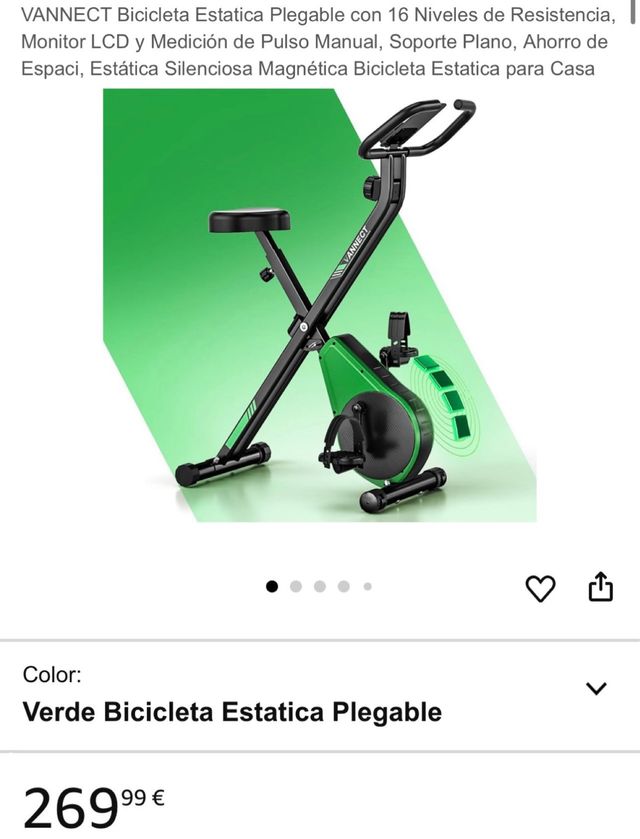This screenshot has height=839, width=640.
Task: Jump to the second product image dot
Action: [296, 587]
